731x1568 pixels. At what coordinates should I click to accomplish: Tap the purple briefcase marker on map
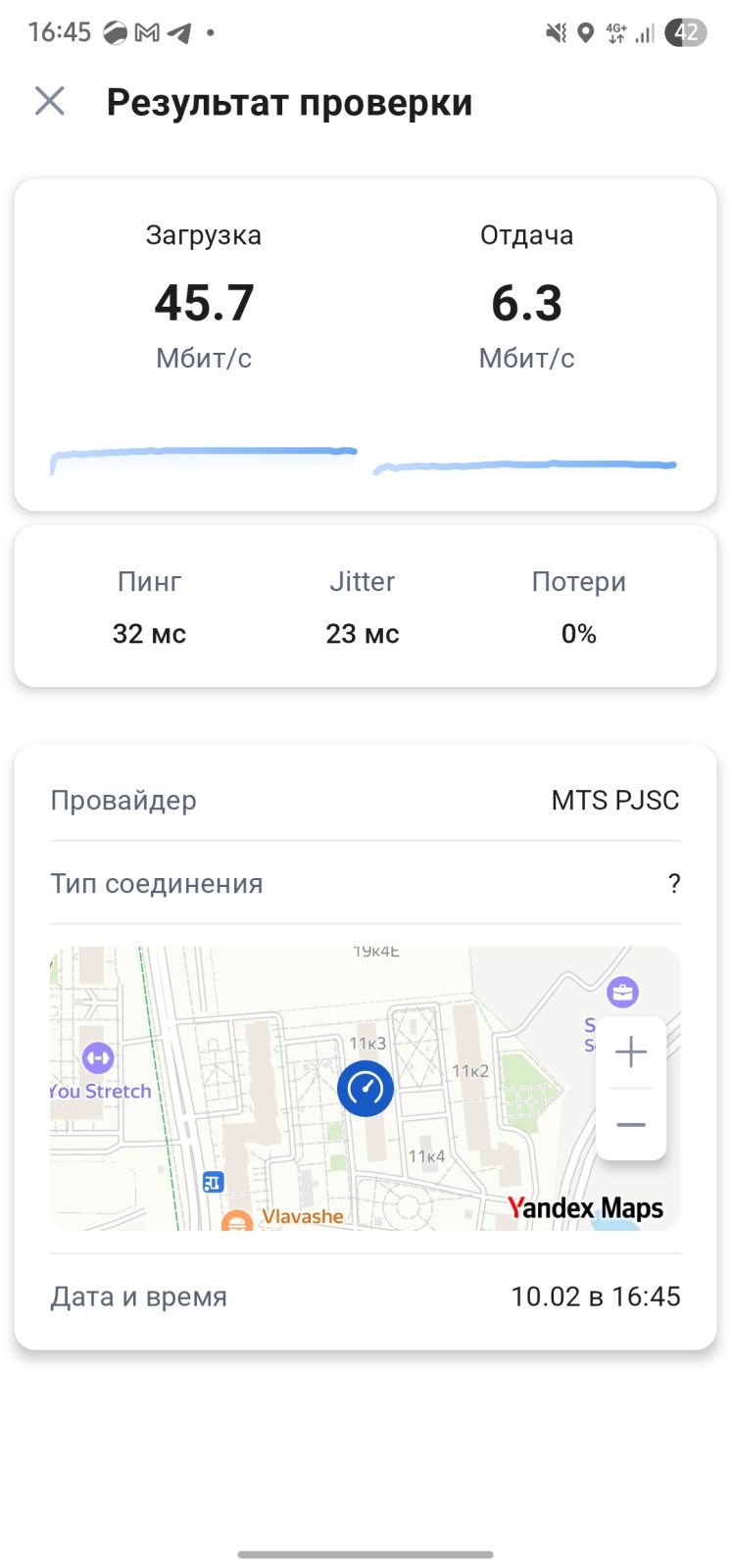click(x=622, y=992)
